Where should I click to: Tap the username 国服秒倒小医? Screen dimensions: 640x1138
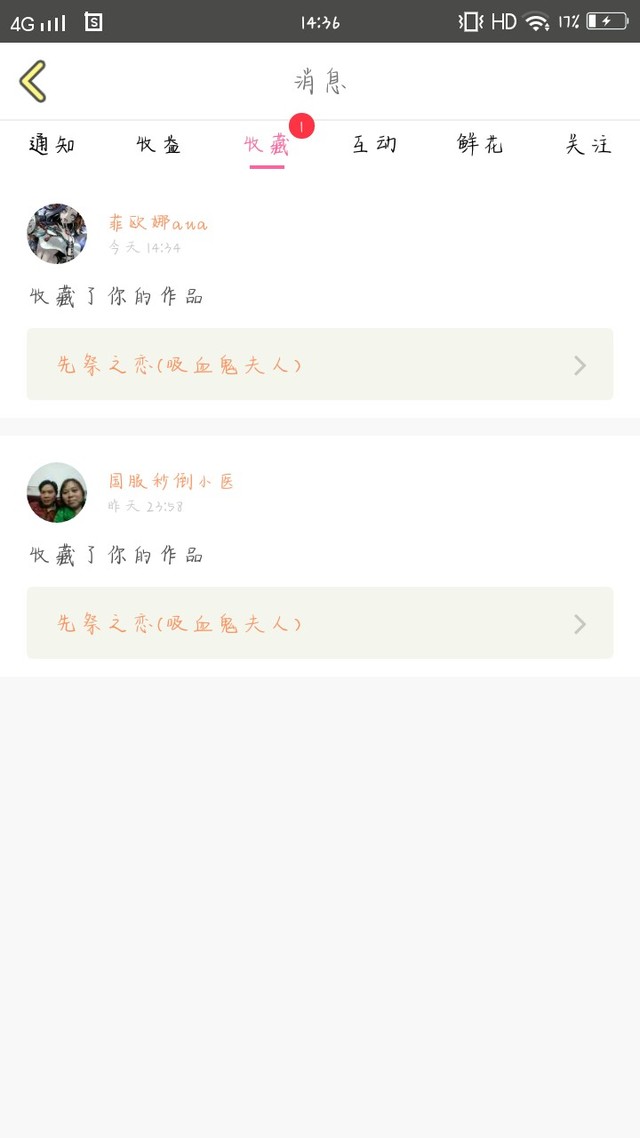[171, 481]
